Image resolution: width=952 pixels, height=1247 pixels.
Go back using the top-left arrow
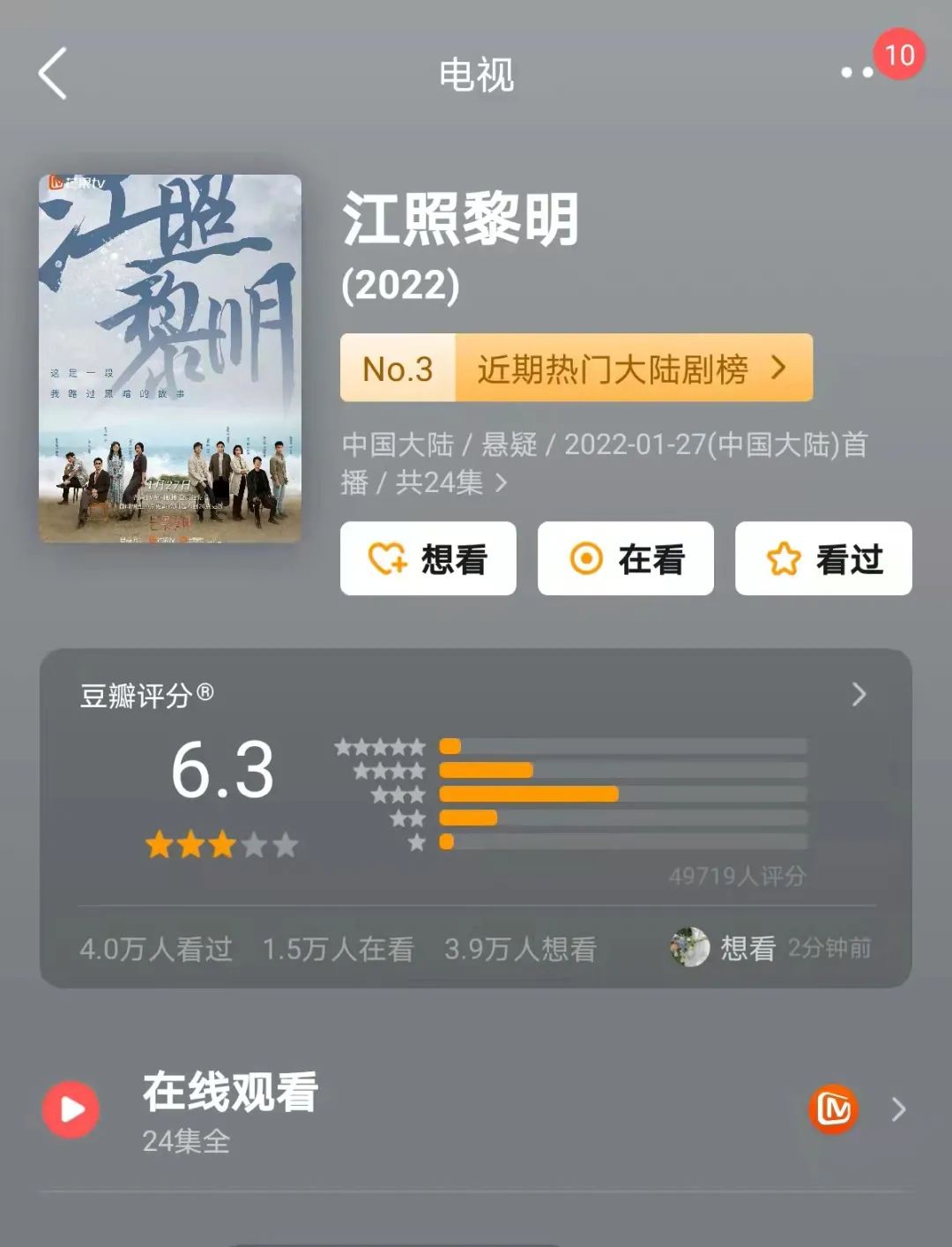click(54, 73)
